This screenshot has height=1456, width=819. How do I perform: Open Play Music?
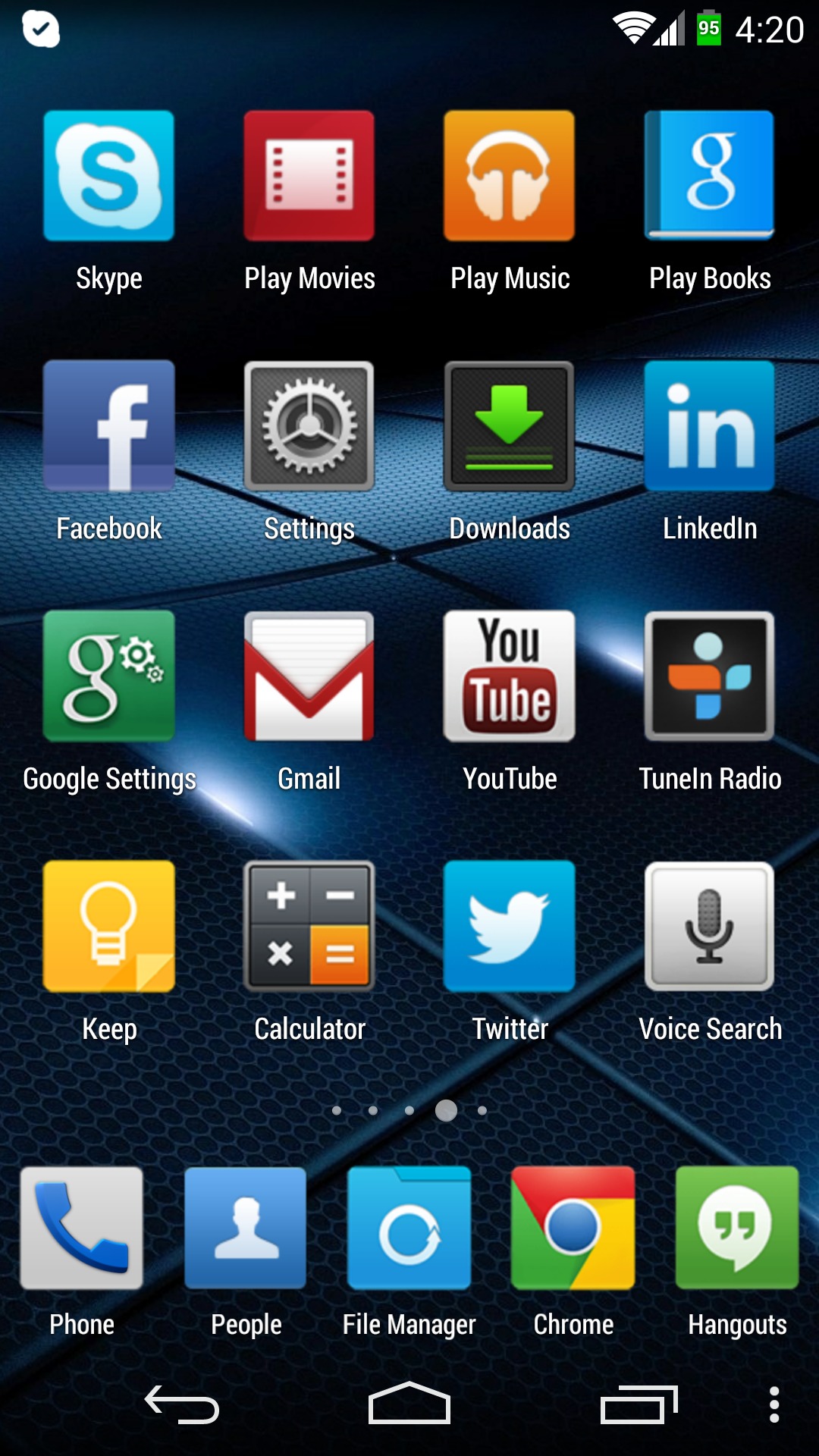click(510, 176)
